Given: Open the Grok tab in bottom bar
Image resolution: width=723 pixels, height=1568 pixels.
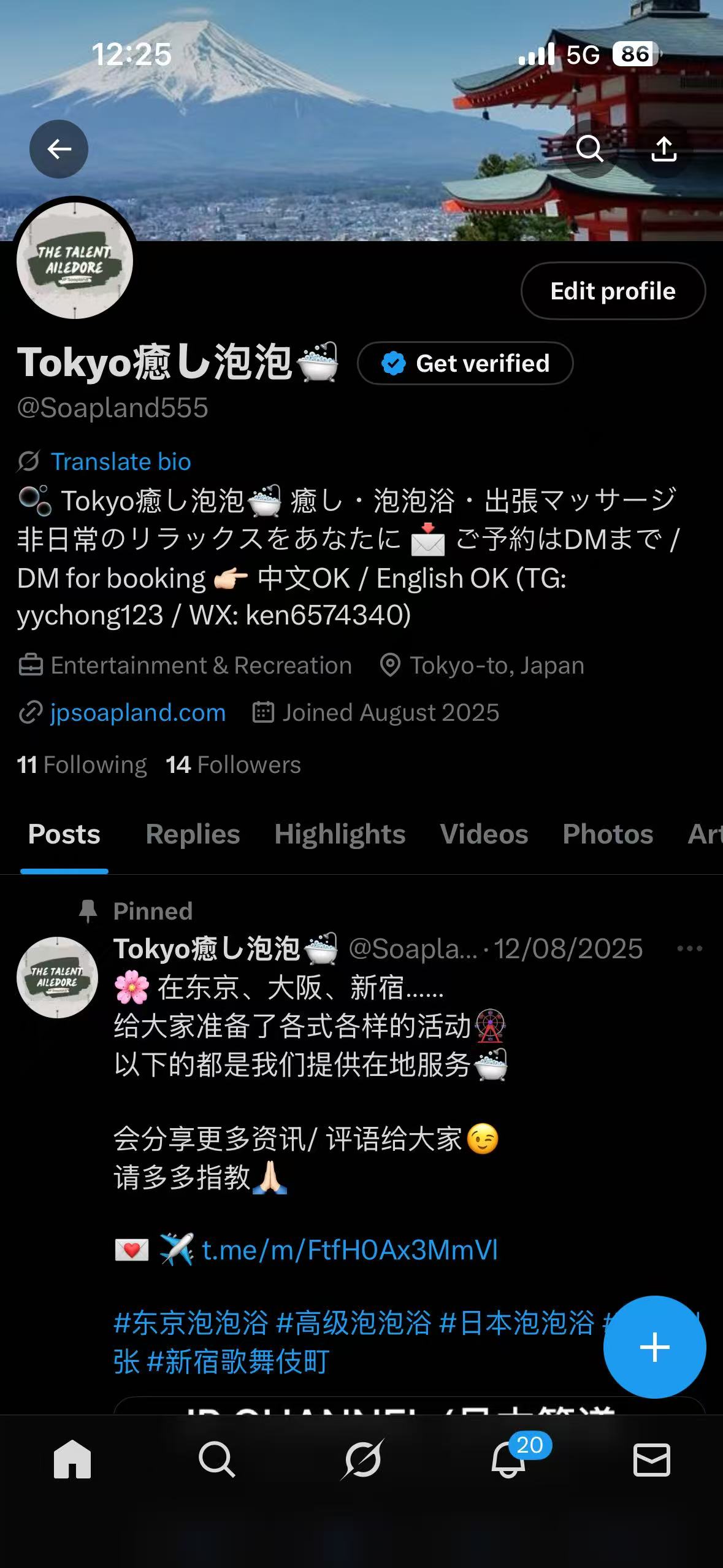Looking at the screenshot, I should tap(362, 1459).
